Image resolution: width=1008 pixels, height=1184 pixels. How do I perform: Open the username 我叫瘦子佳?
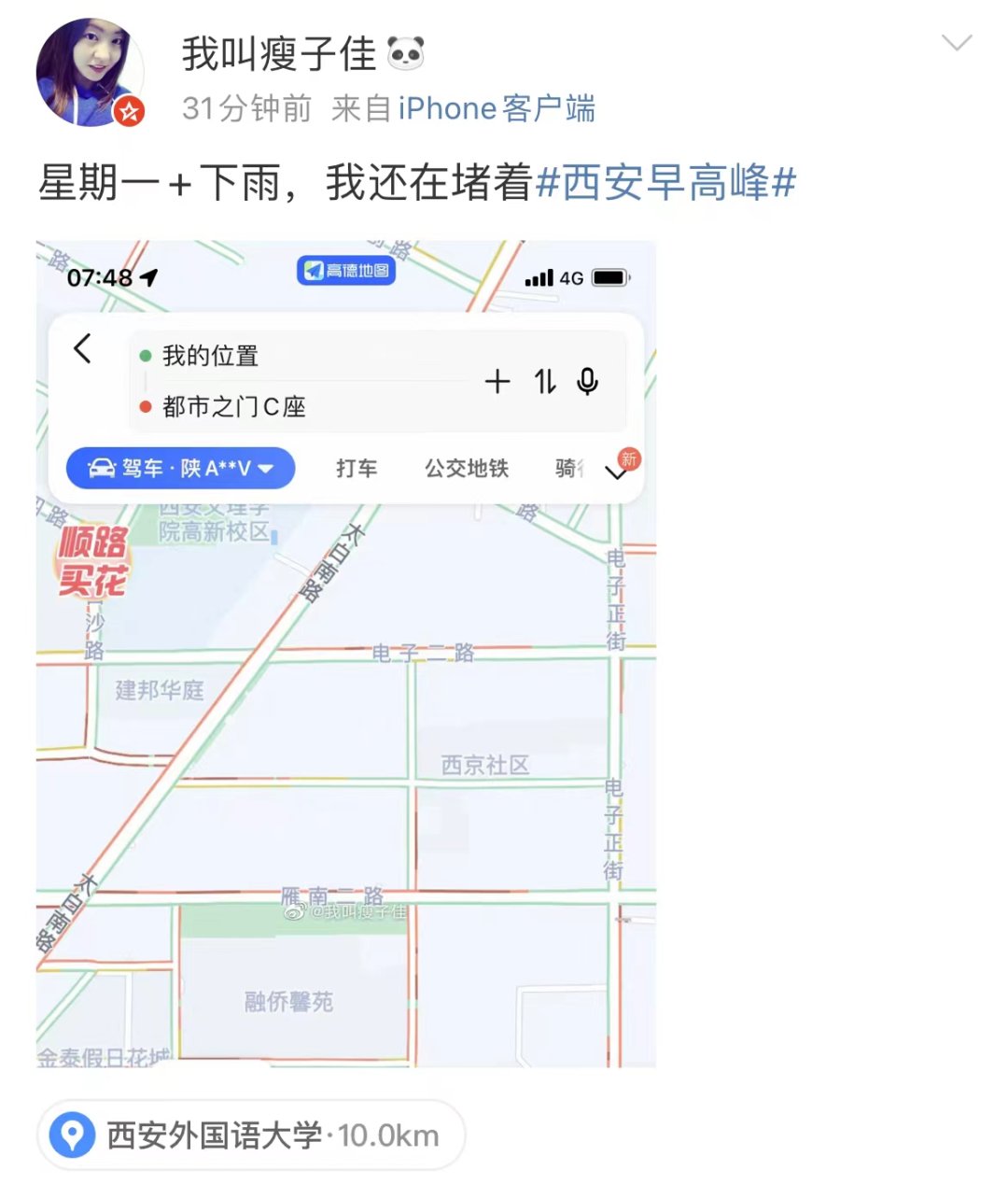pos(278,53)
